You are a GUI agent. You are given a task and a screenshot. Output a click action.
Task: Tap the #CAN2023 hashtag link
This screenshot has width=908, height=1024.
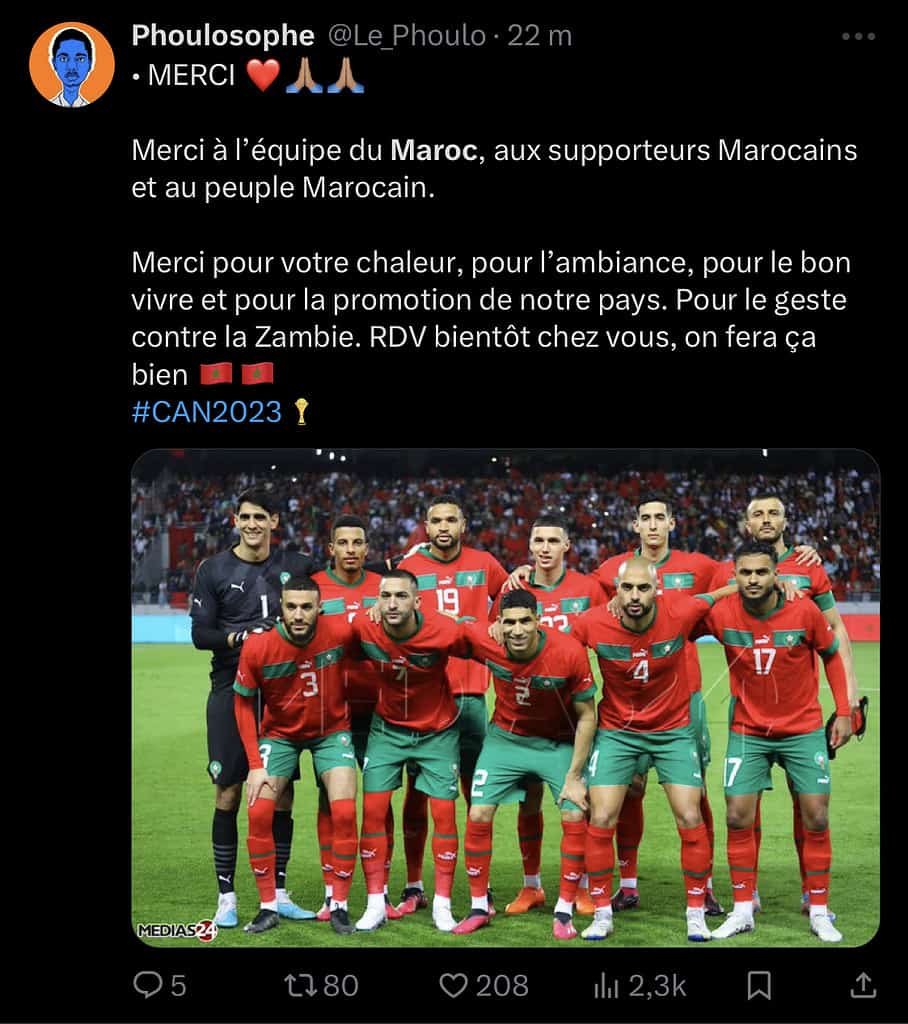207,412
